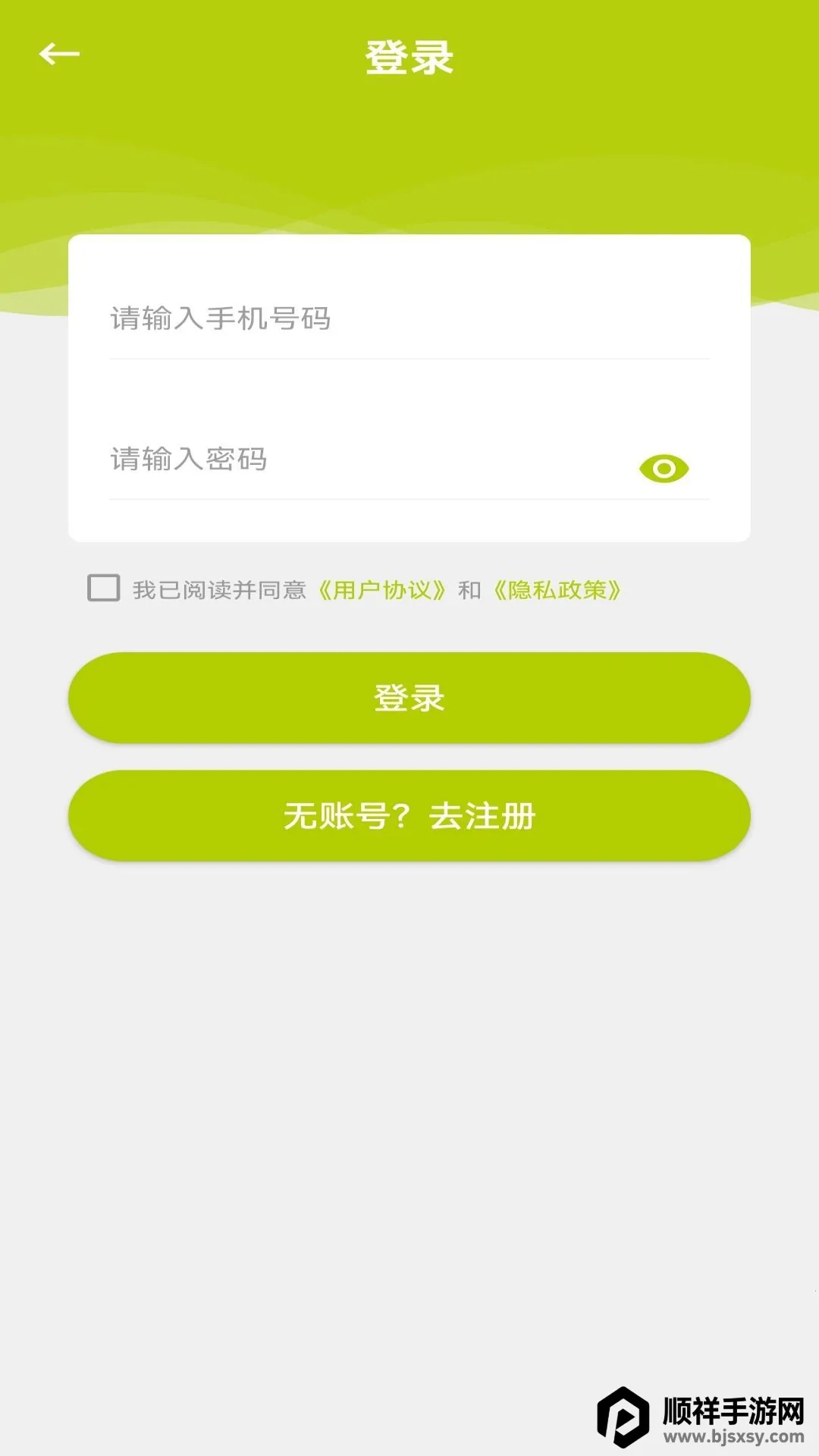
Task: Select 无账号？去注册 to register
Action: [x=409, y=816]
